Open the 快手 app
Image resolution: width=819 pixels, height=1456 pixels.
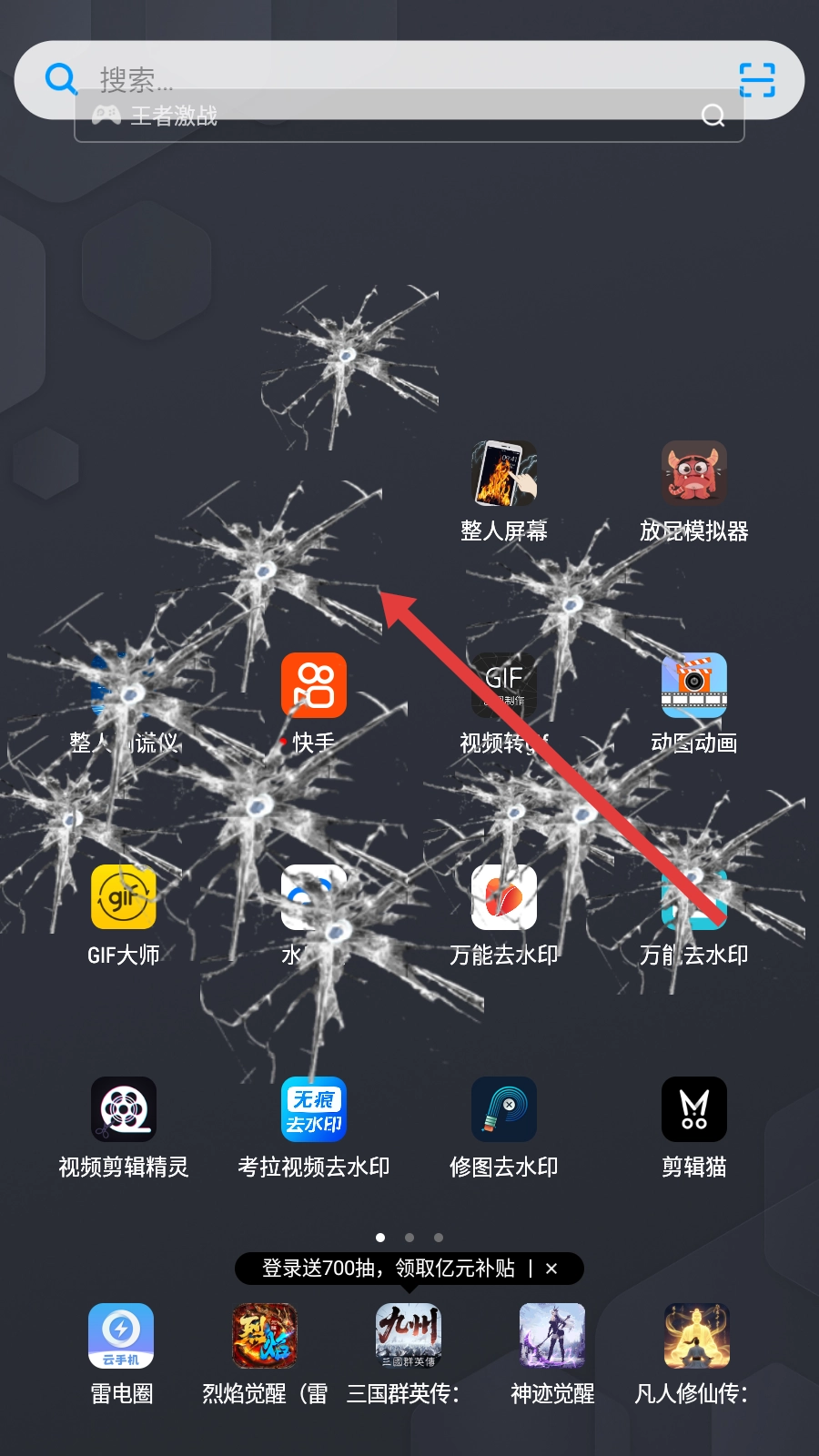tap(313, 686)
